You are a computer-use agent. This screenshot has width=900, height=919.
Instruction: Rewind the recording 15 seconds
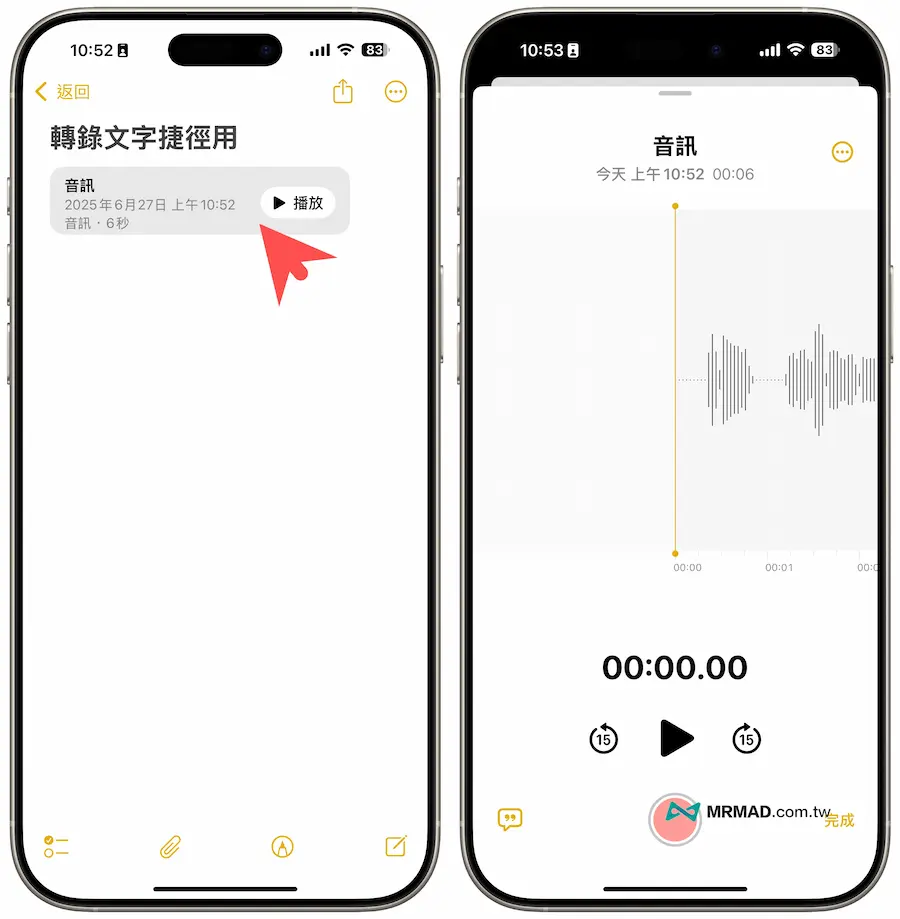click(x=603, y=739)
